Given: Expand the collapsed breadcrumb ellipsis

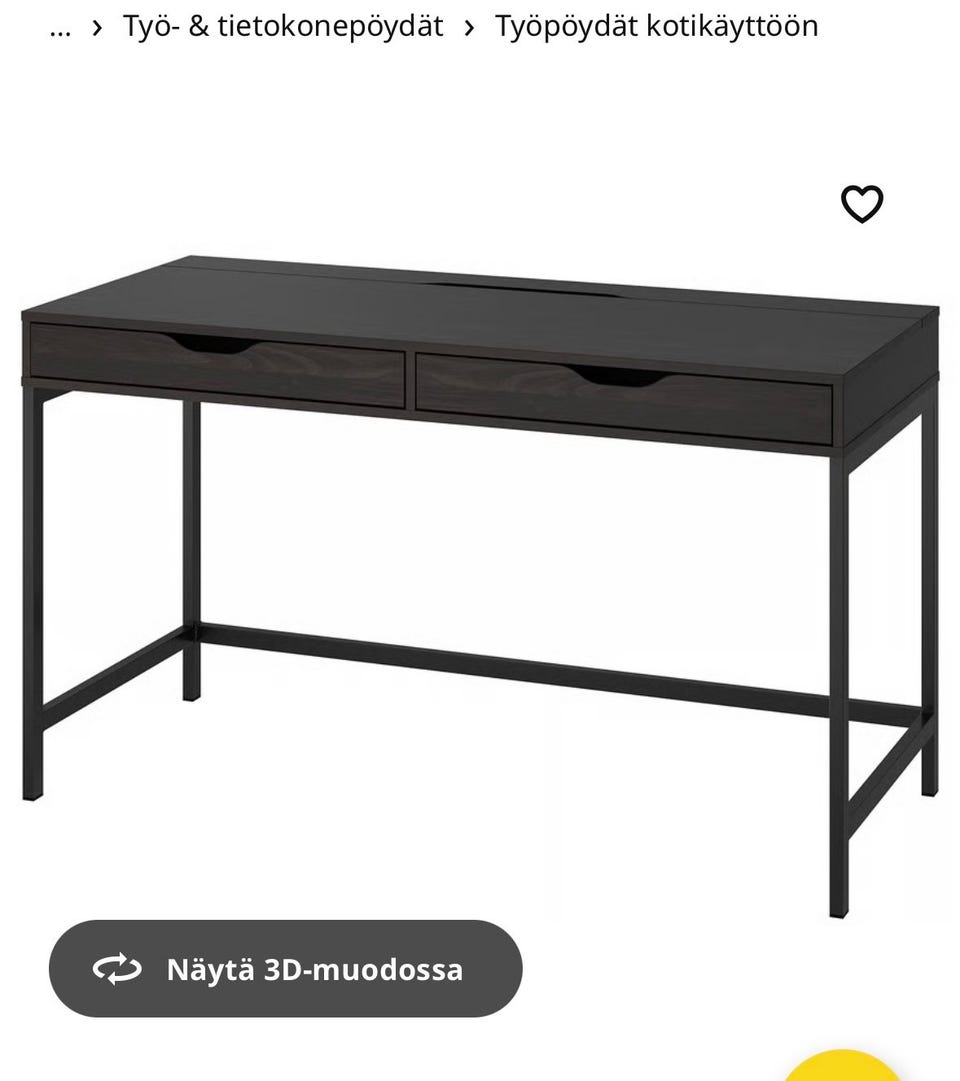Looking at the screenshot, I should tap(60, 26).
